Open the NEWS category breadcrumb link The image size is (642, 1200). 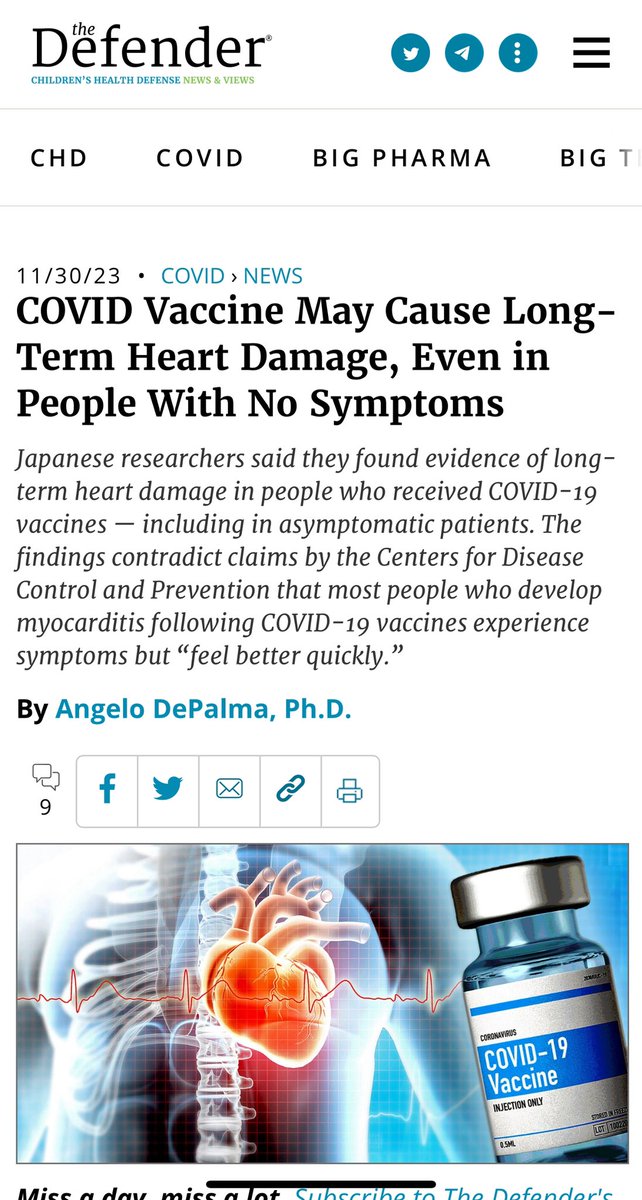272,276
